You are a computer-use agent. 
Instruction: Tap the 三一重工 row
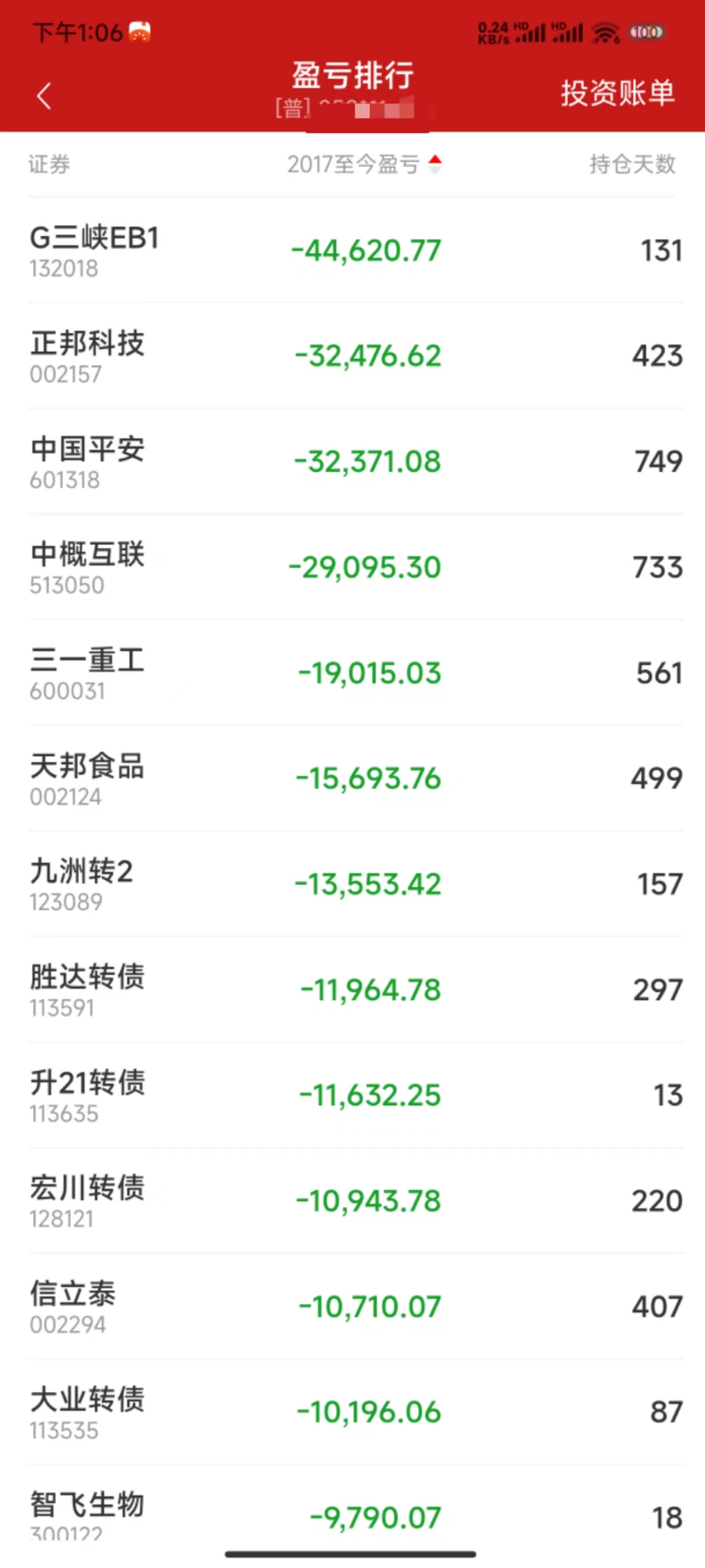click(353, 673)
